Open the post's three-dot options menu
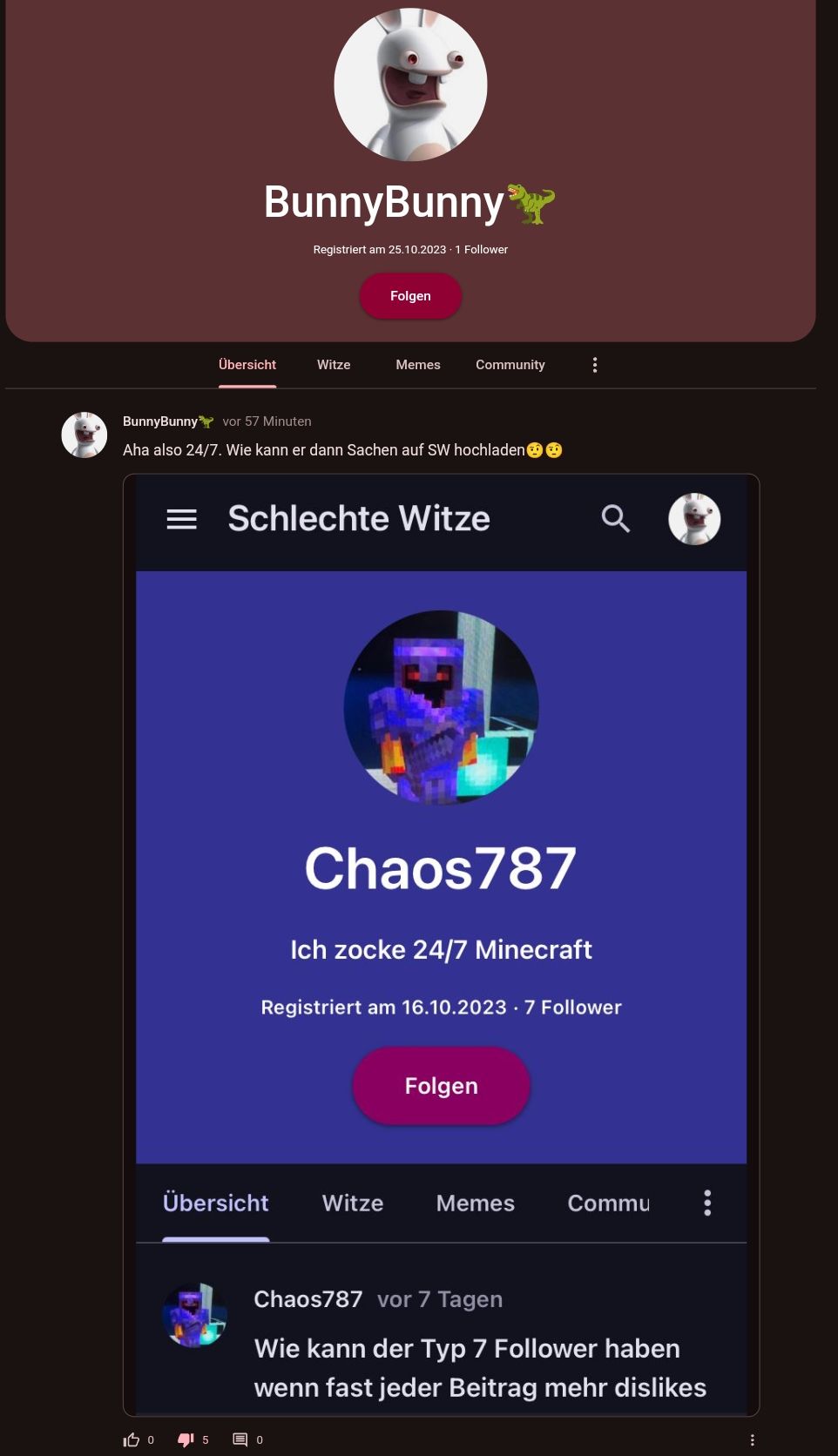The width and height of the screenshot is (838, 1456). (x=753, y=1439)
